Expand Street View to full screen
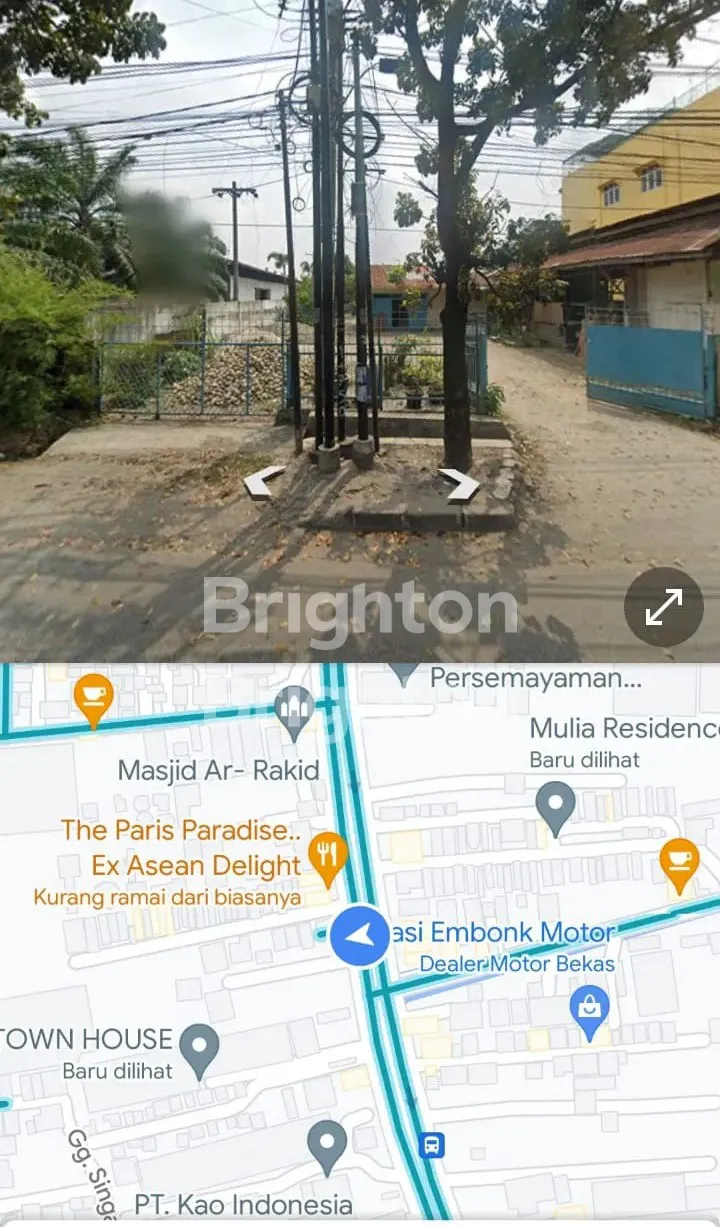Viewport: 720px width, 1227px height. coord(664,607)
